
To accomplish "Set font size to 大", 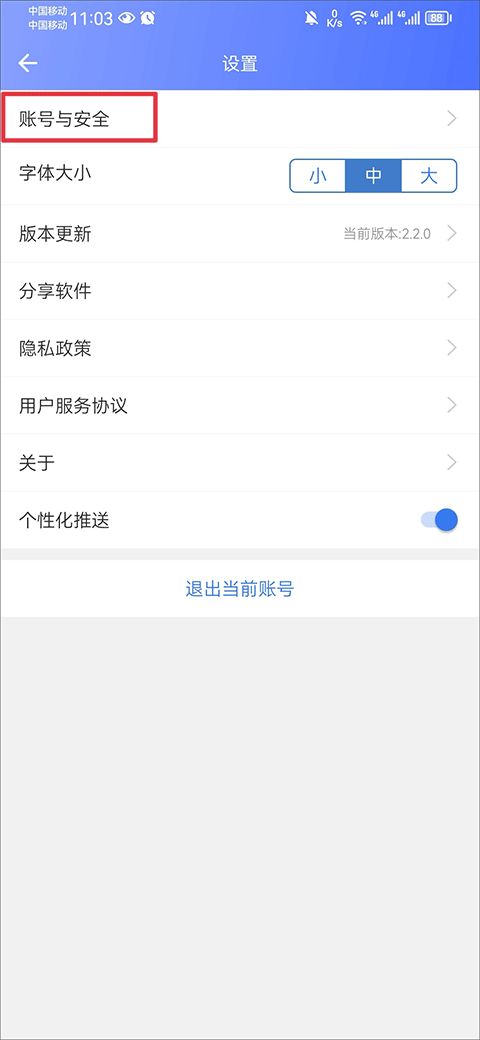I will (429, 176).
